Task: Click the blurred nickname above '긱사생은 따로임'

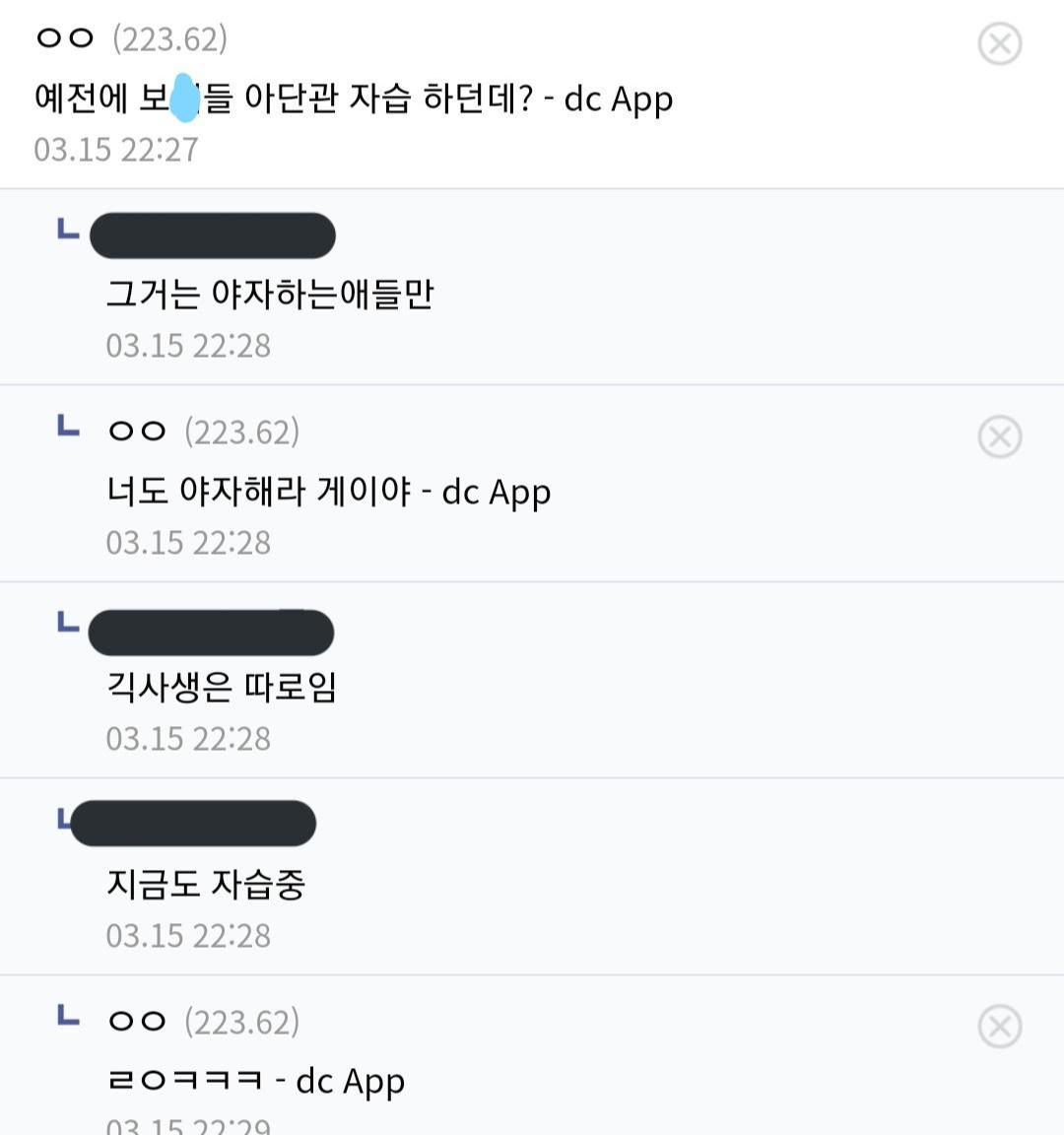Action: point(211,632)
